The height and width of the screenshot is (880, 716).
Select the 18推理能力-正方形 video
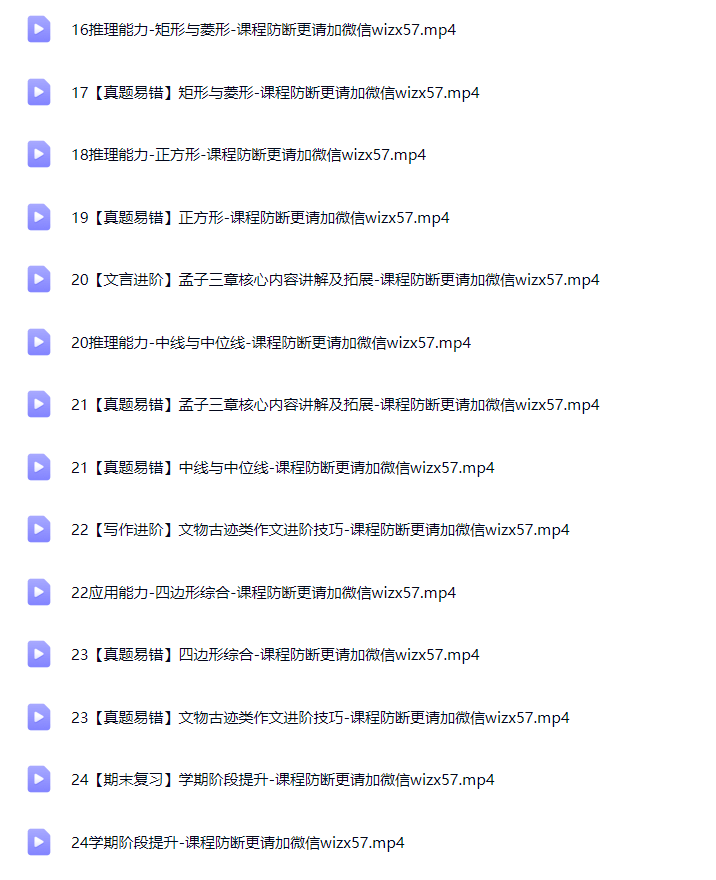click(x=248, y=155)
